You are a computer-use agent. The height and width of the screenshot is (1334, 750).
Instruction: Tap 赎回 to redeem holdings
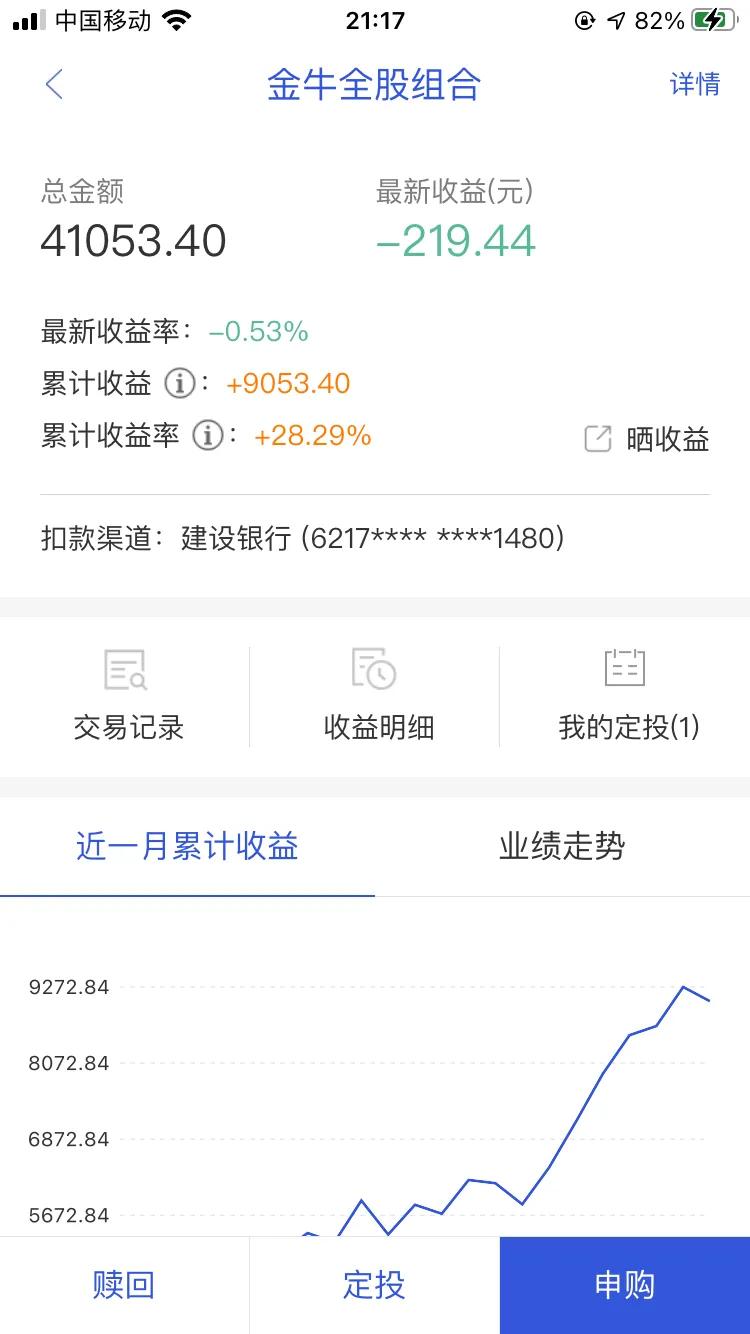[124, 1285]
